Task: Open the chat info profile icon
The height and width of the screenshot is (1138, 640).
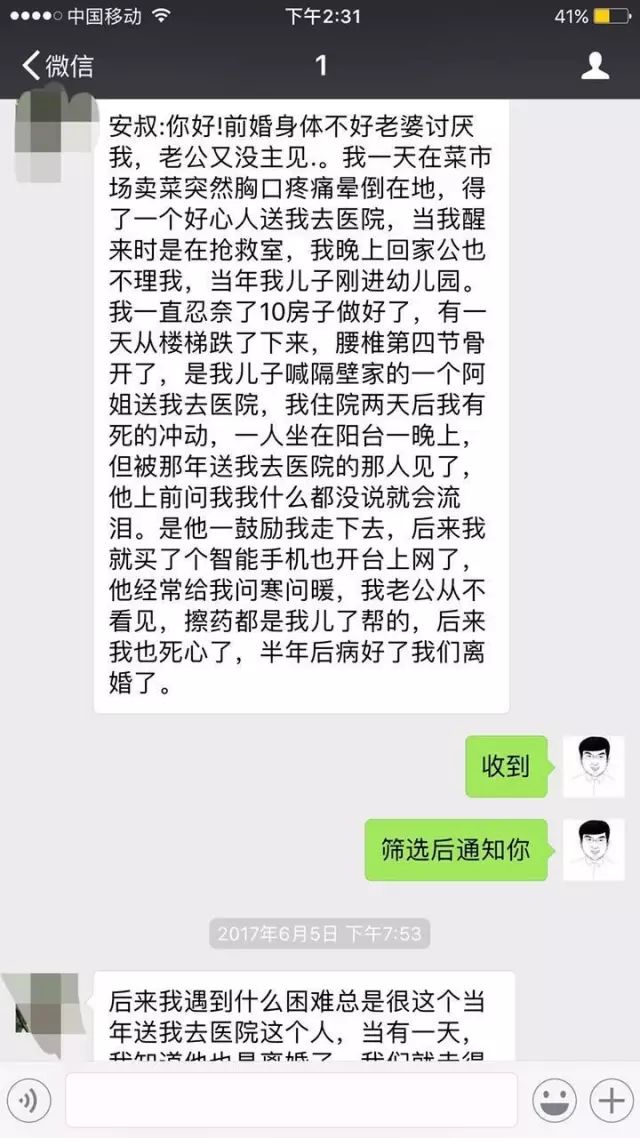Action: click(x=596, y=66)
